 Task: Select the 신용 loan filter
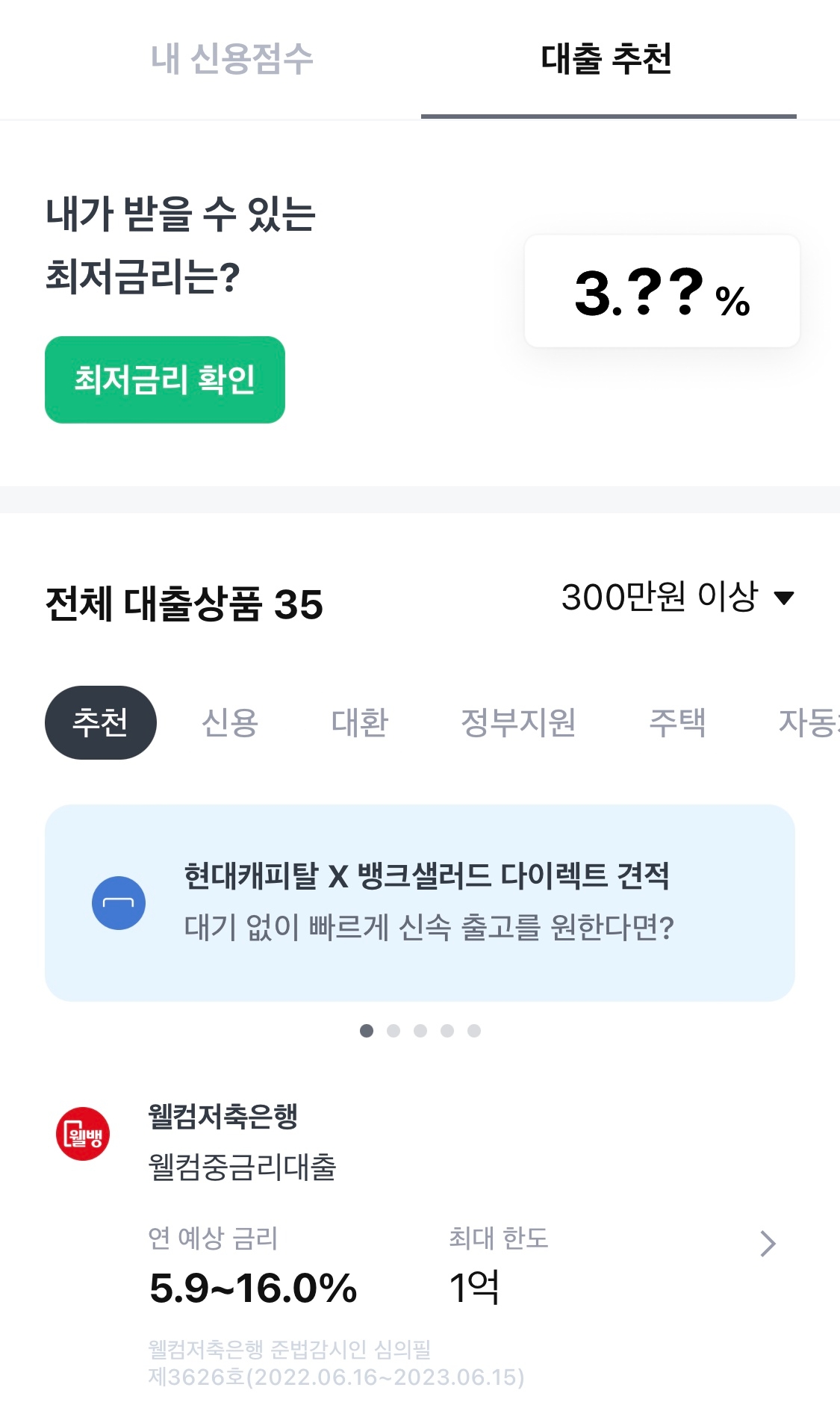(x=231, y=721)
